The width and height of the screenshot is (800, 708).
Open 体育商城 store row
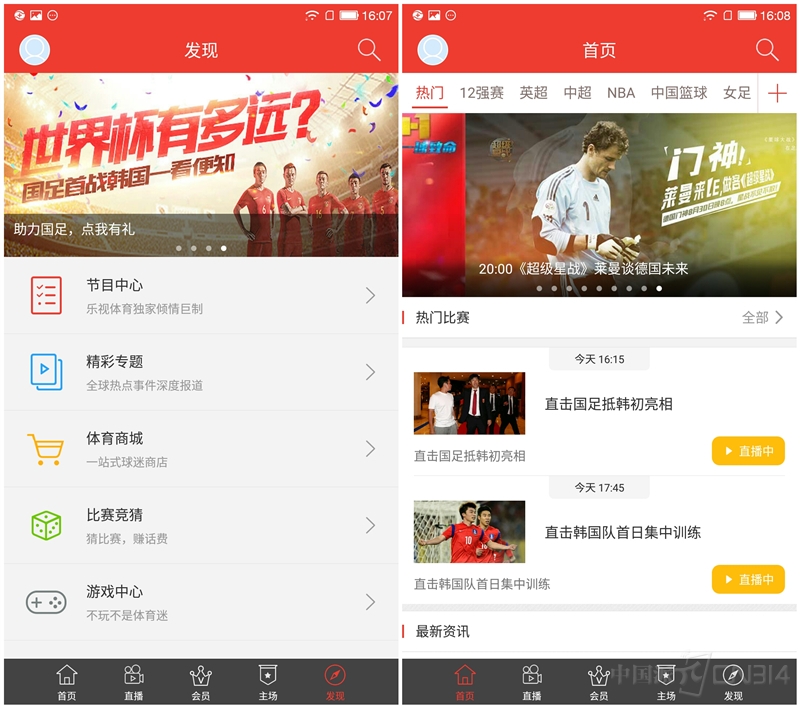200,449
